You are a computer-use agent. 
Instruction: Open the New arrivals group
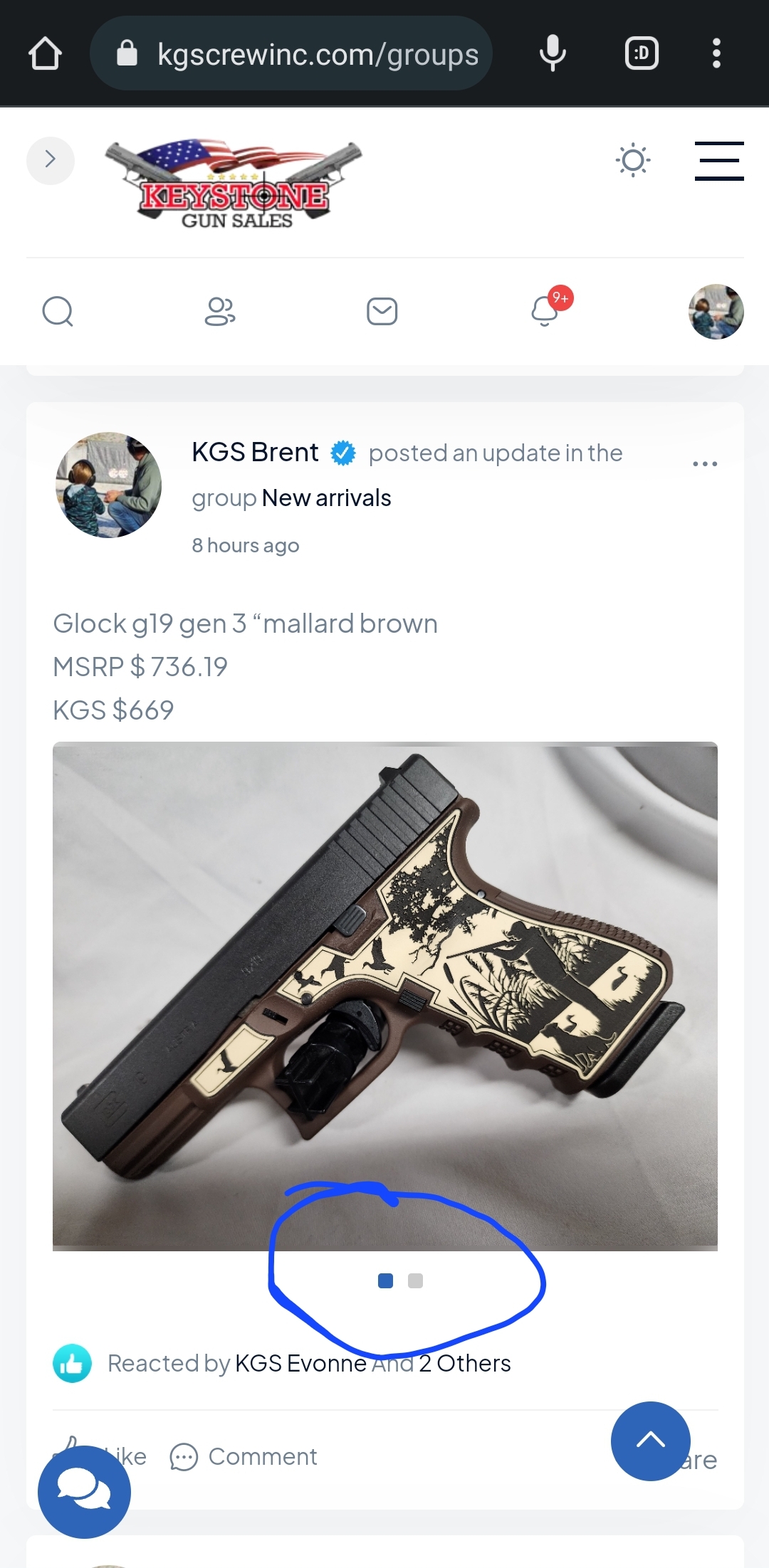326,498
